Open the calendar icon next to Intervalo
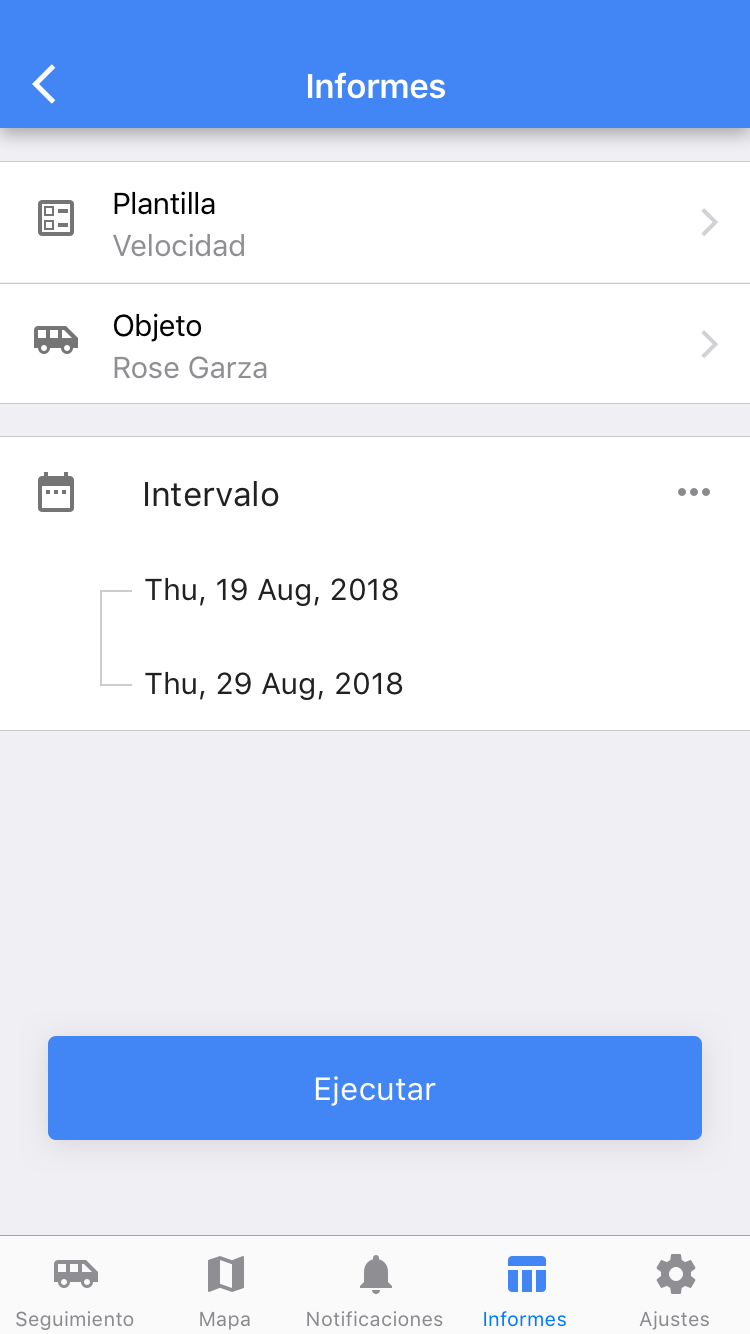Screen dimensions: 750x1334 56,491
